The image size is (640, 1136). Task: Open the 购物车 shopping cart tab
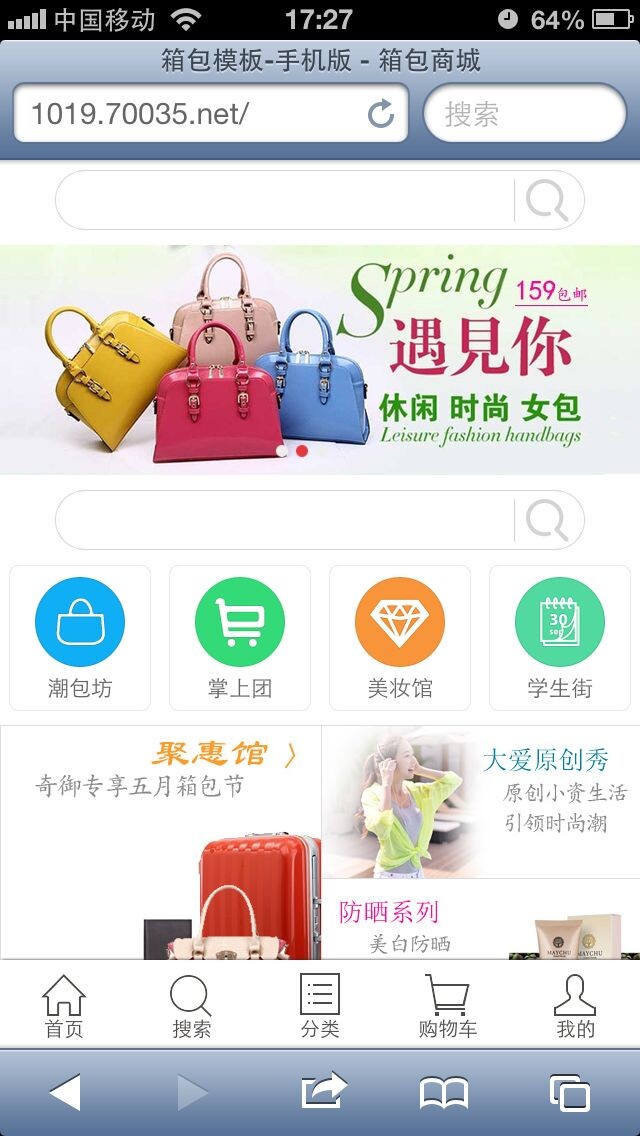point(447,1006)
